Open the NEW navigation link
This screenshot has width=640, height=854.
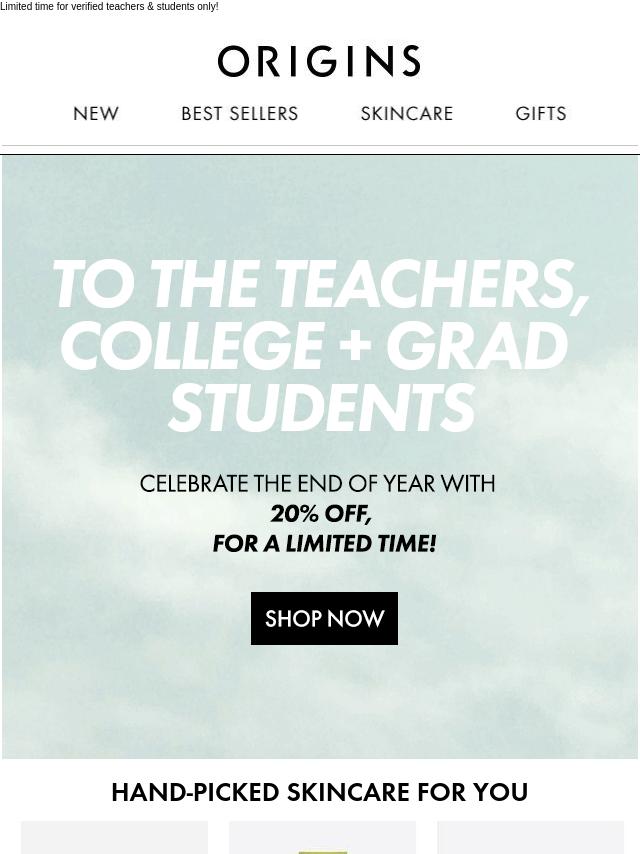point(96,114)
